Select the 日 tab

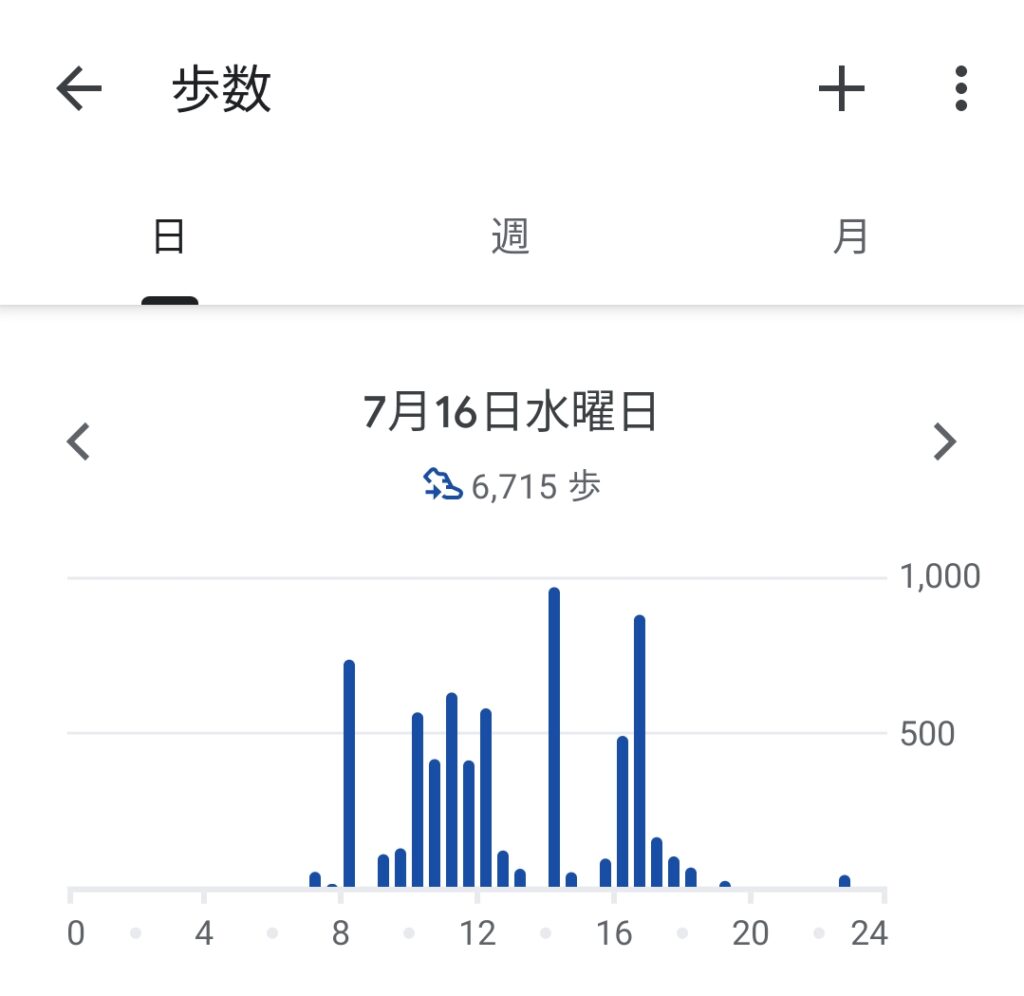[x=169, y=238]
